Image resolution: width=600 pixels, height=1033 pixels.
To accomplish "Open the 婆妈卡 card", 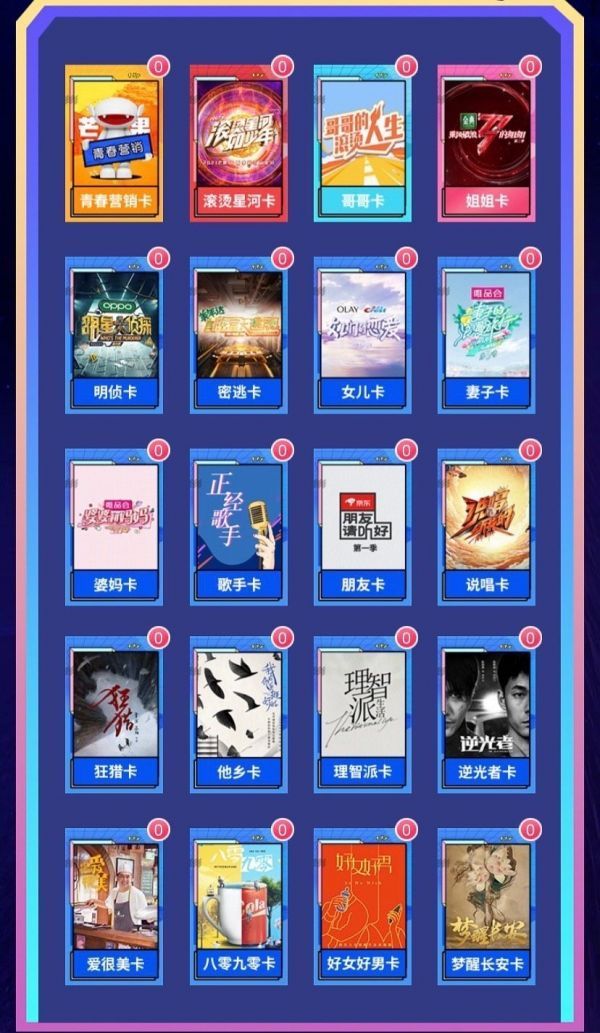I will click(115, 525).
